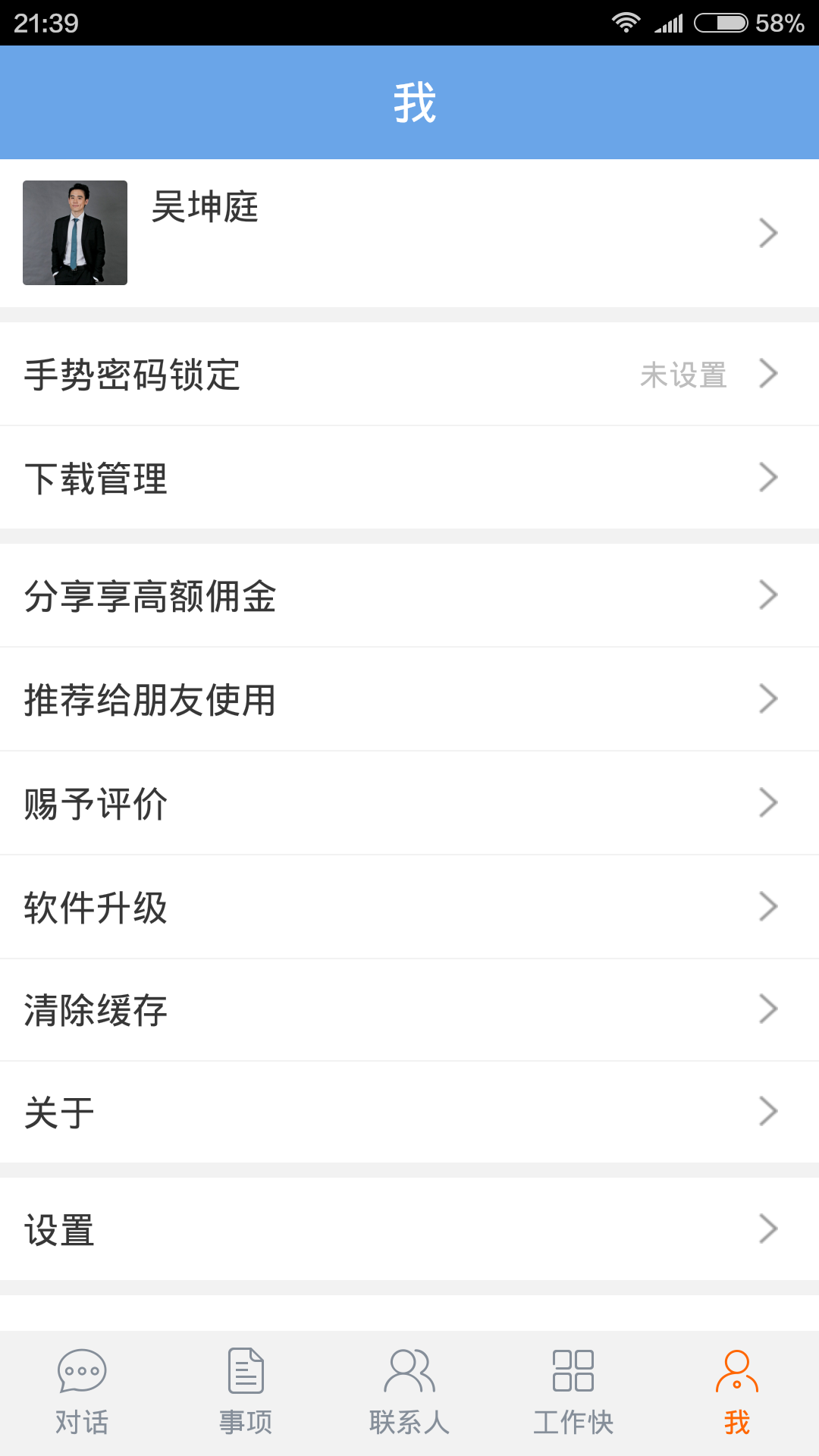This screenshot has height=1456, width=819.
Task: Open 手势密码锁定 setting
Action: click(409, 374)
